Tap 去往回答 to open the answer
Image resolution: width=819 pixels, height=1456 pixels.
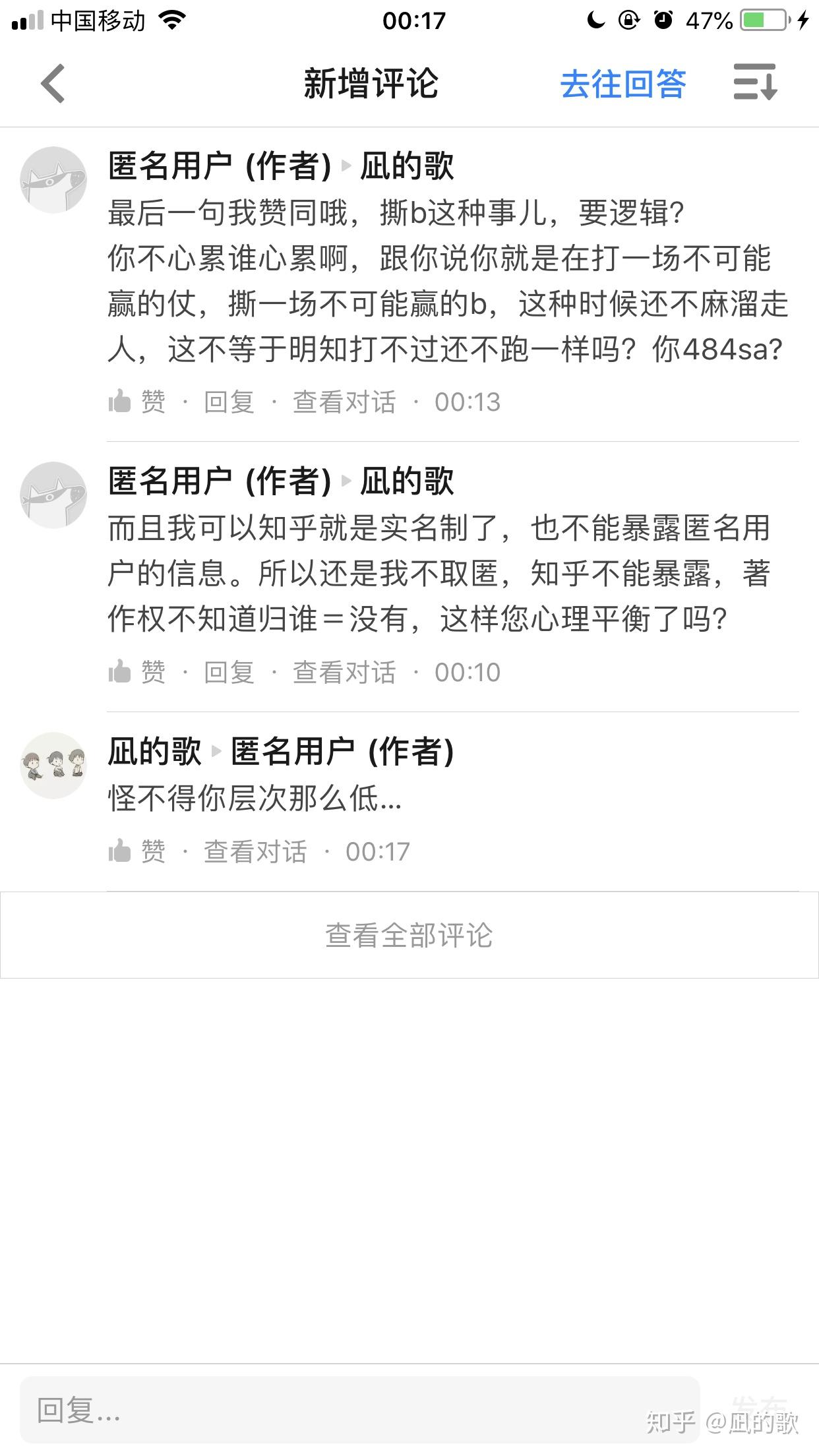[622, 84]
